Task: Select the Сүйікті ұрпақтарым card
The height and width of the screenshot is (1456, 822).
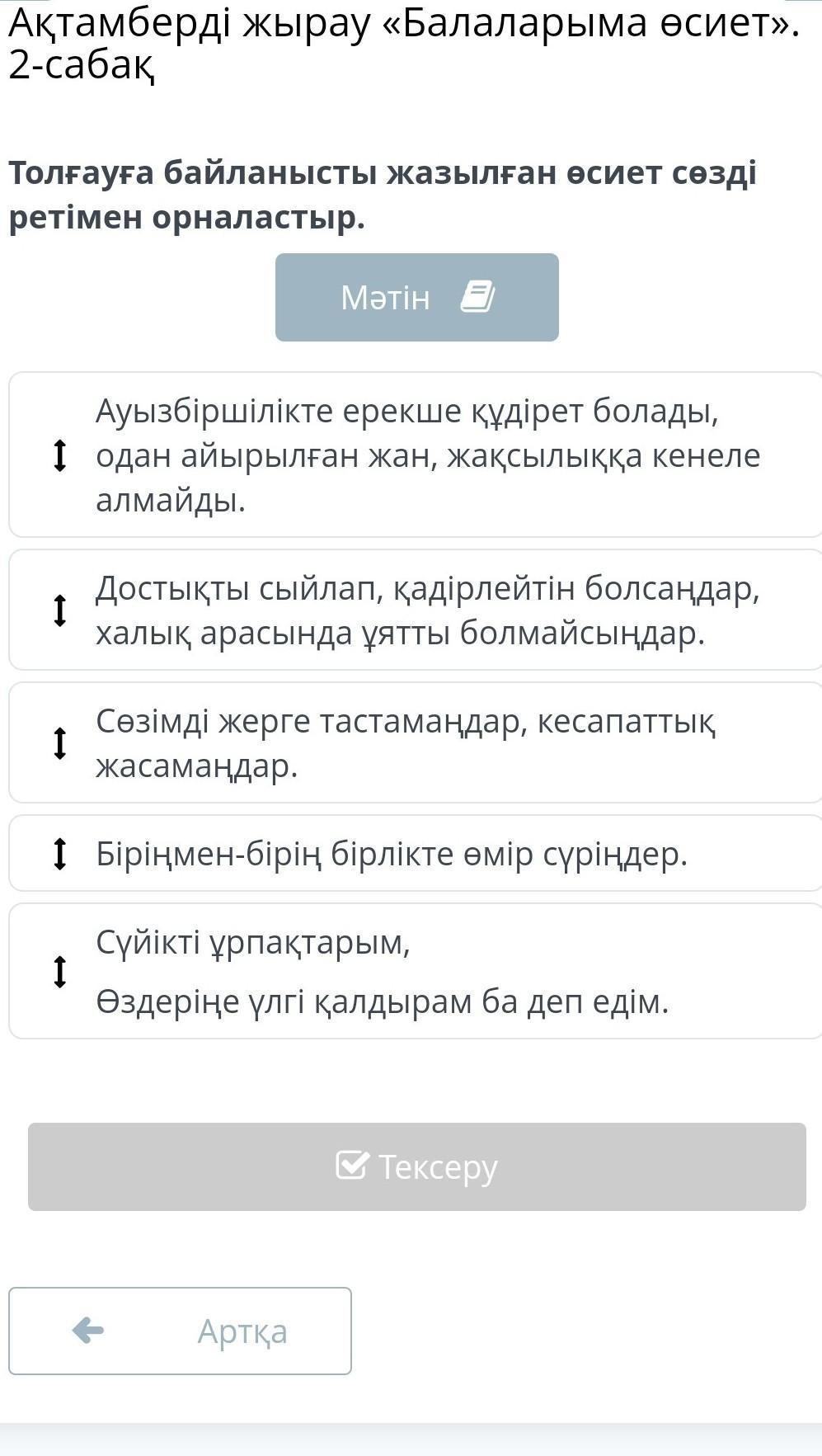Action: [416, 971]
